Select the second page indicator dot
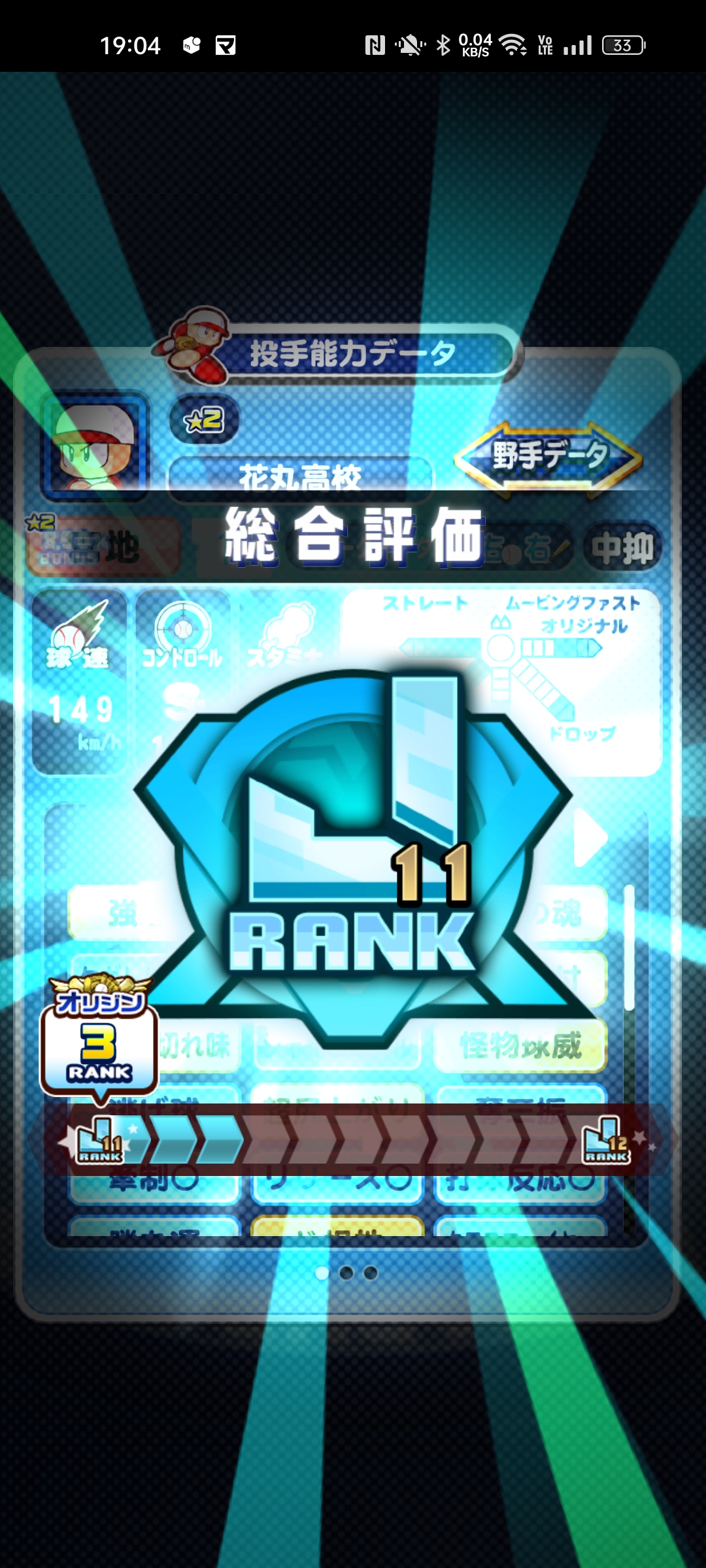706x1568 pixels. click(x=346, y=1273)
